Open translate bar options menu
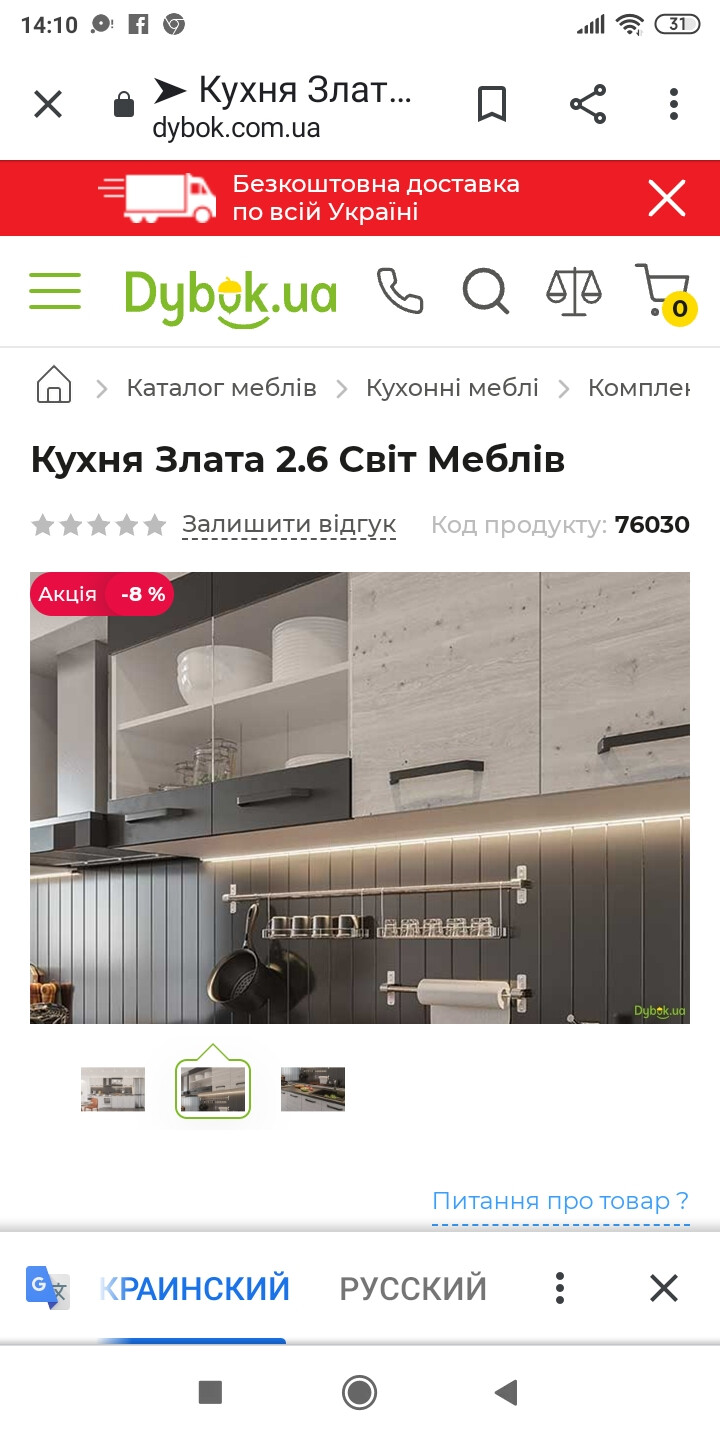The width and height of the screenshot is (720, 1440). click(x=560, y=1288)
